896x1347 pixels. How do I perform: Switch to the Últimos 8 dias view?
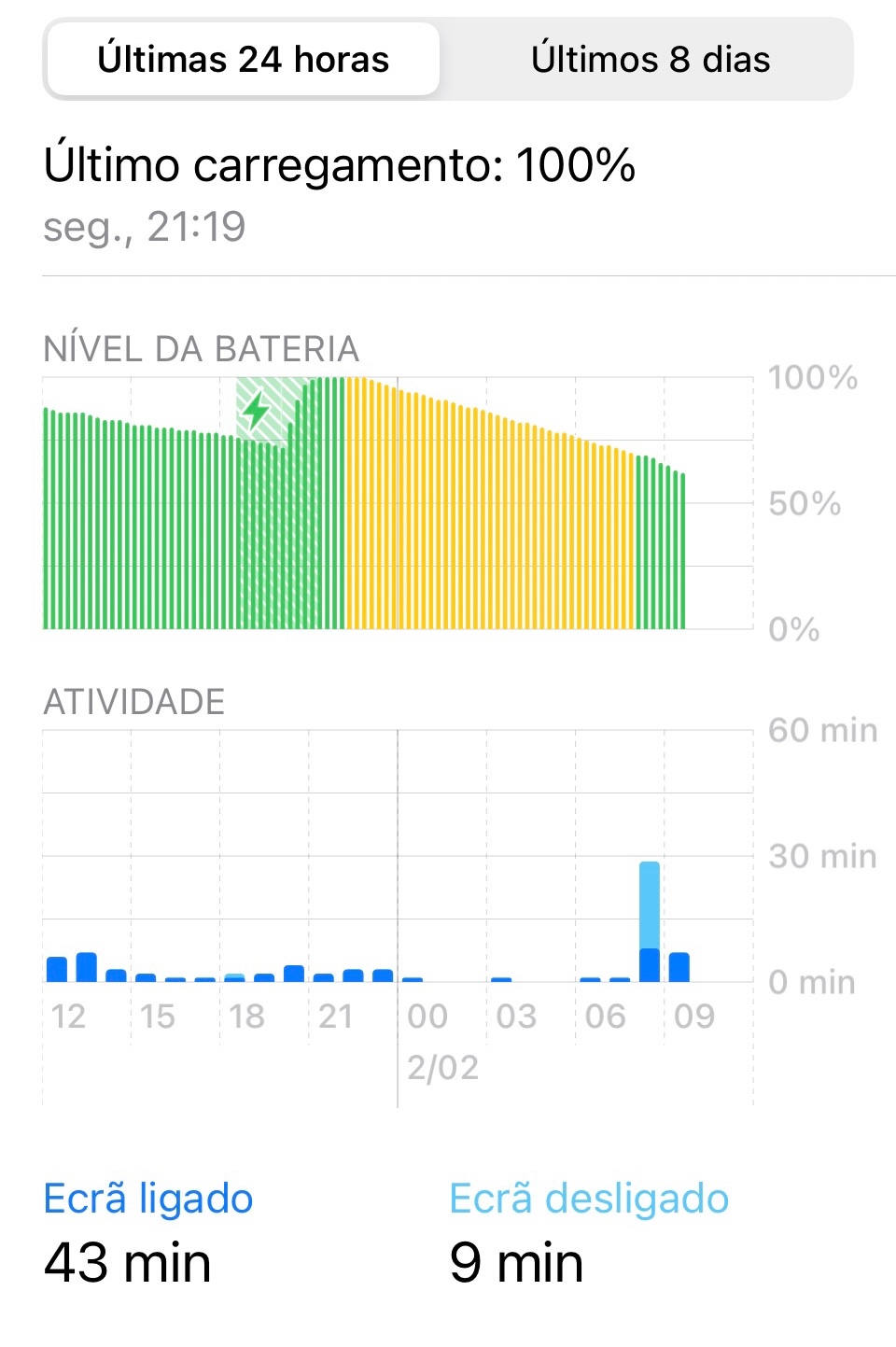(x=650, y=60)
